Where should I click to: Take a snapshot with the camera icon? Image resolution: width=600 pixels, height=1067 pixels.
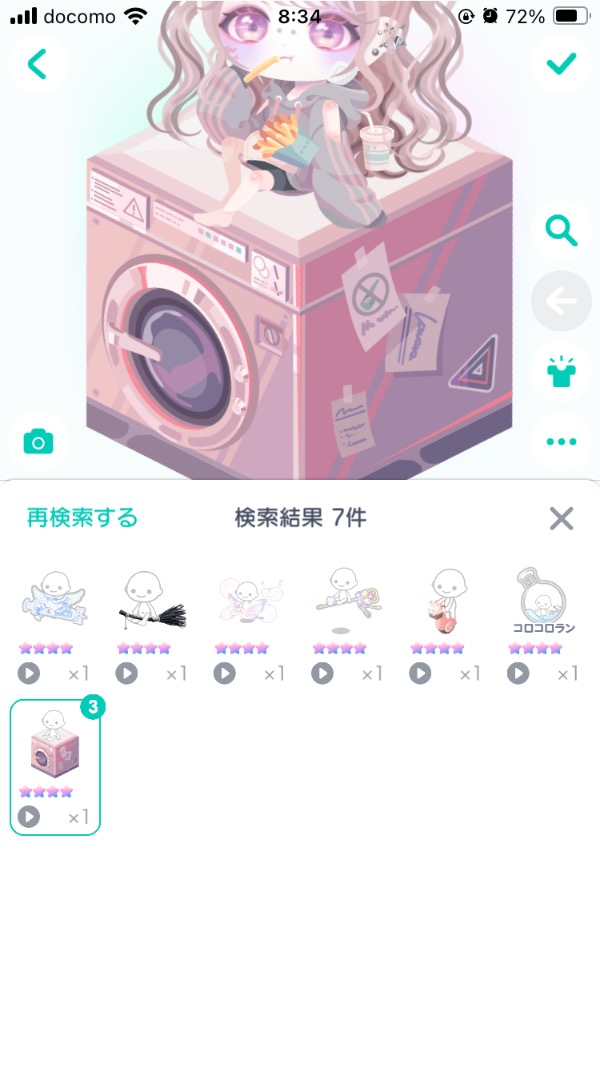pyautogui.click(x=38, y=441)
